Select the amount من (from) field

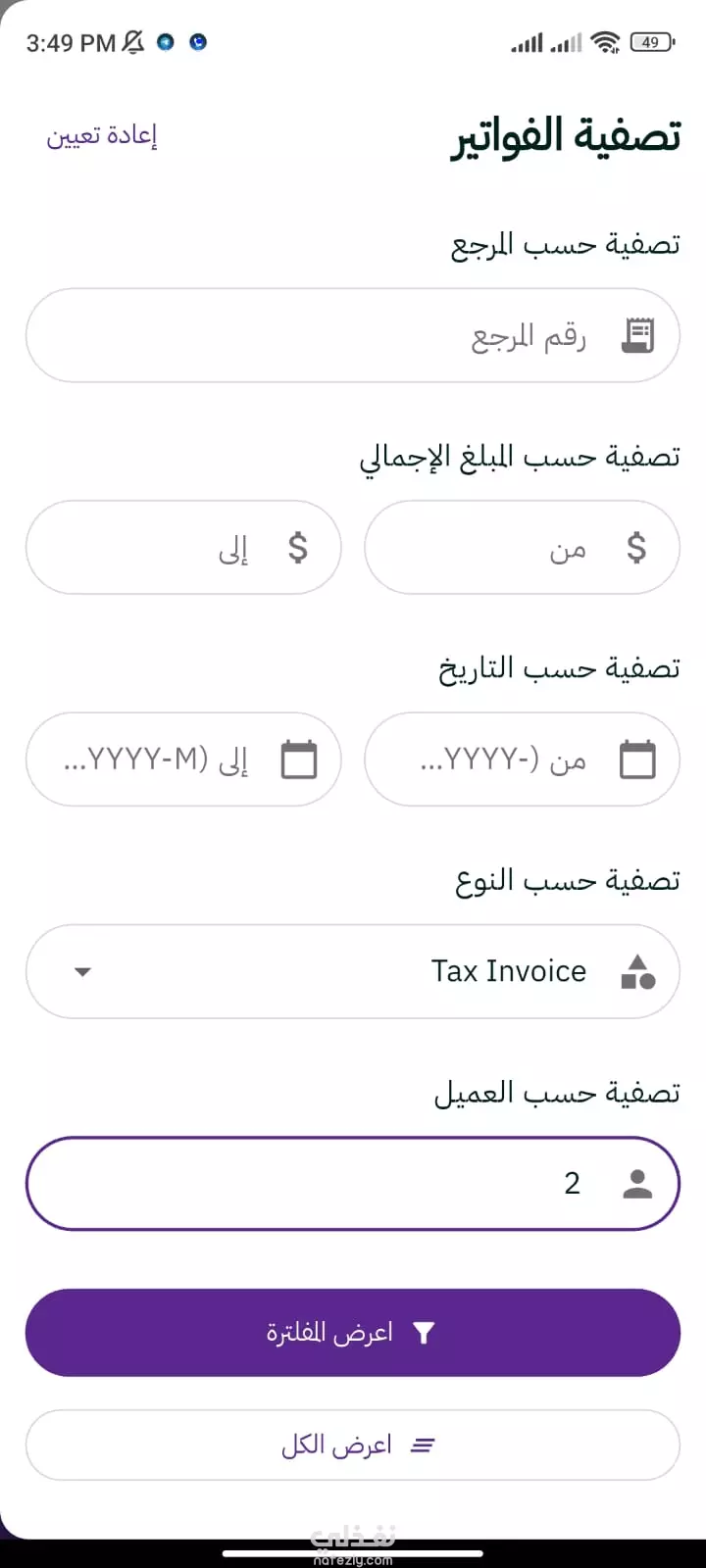click(x=522, y=548)
